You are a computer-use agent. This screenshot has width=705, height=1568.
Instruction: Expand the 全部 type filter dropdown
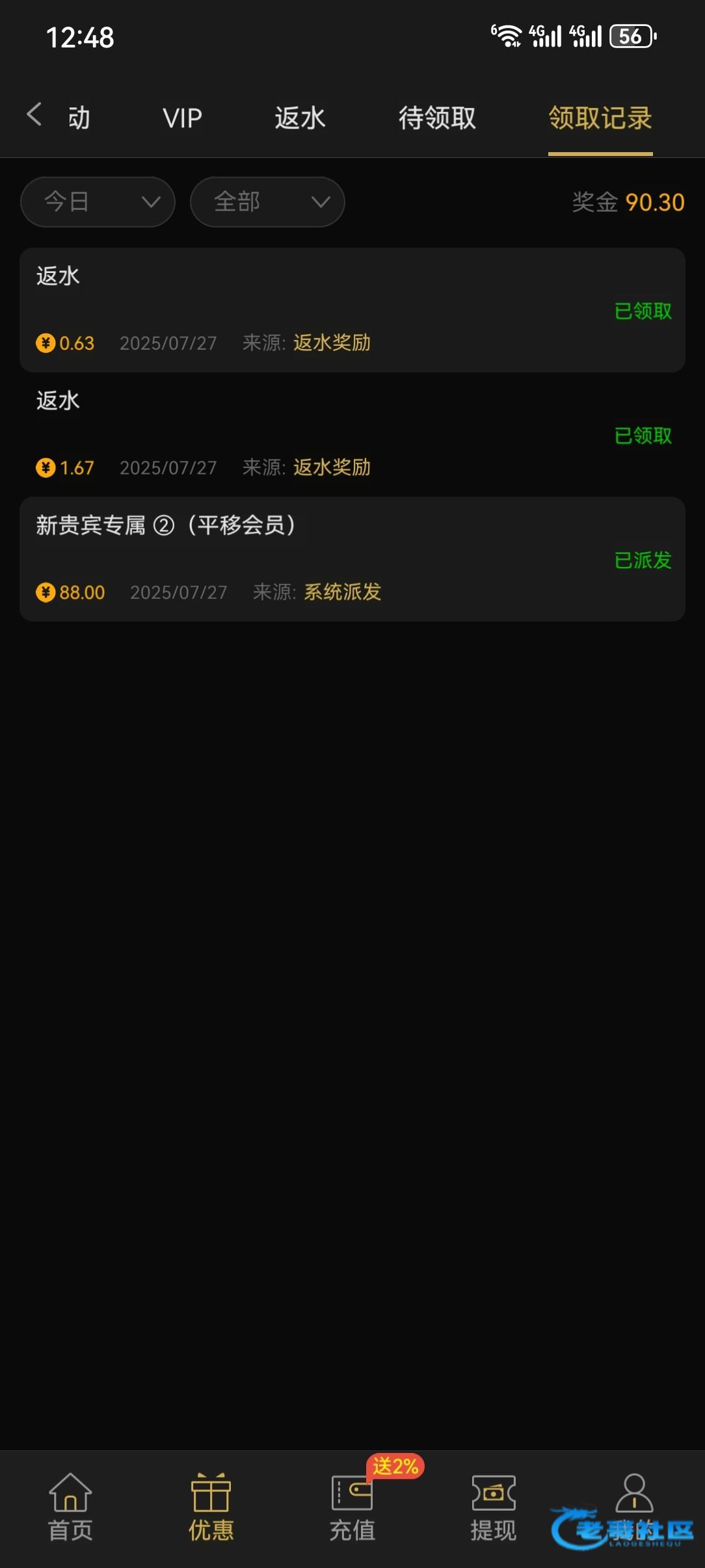click(x=267, y=202)
